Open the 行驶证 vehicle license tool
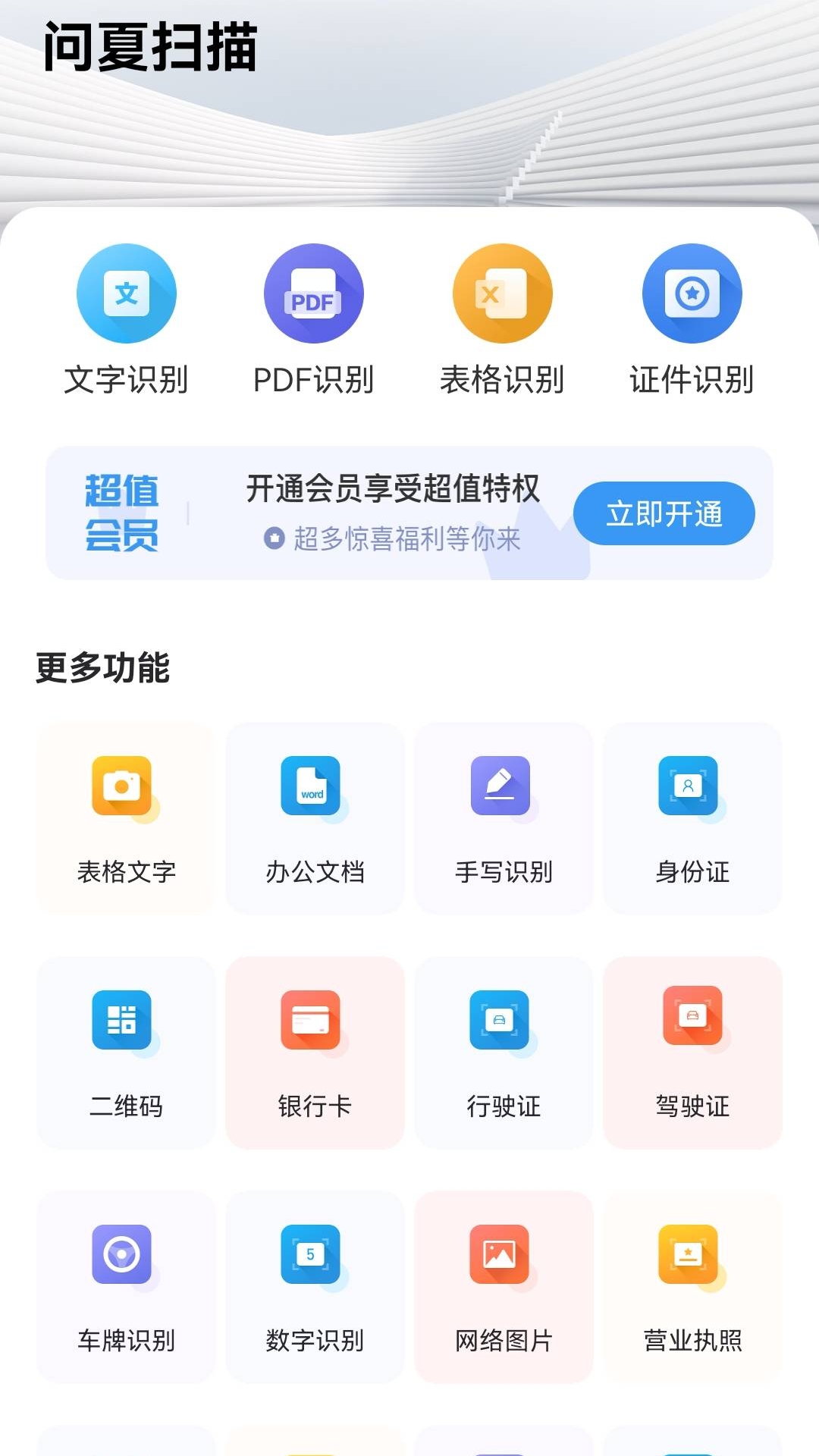 [x=503, y=1054]
